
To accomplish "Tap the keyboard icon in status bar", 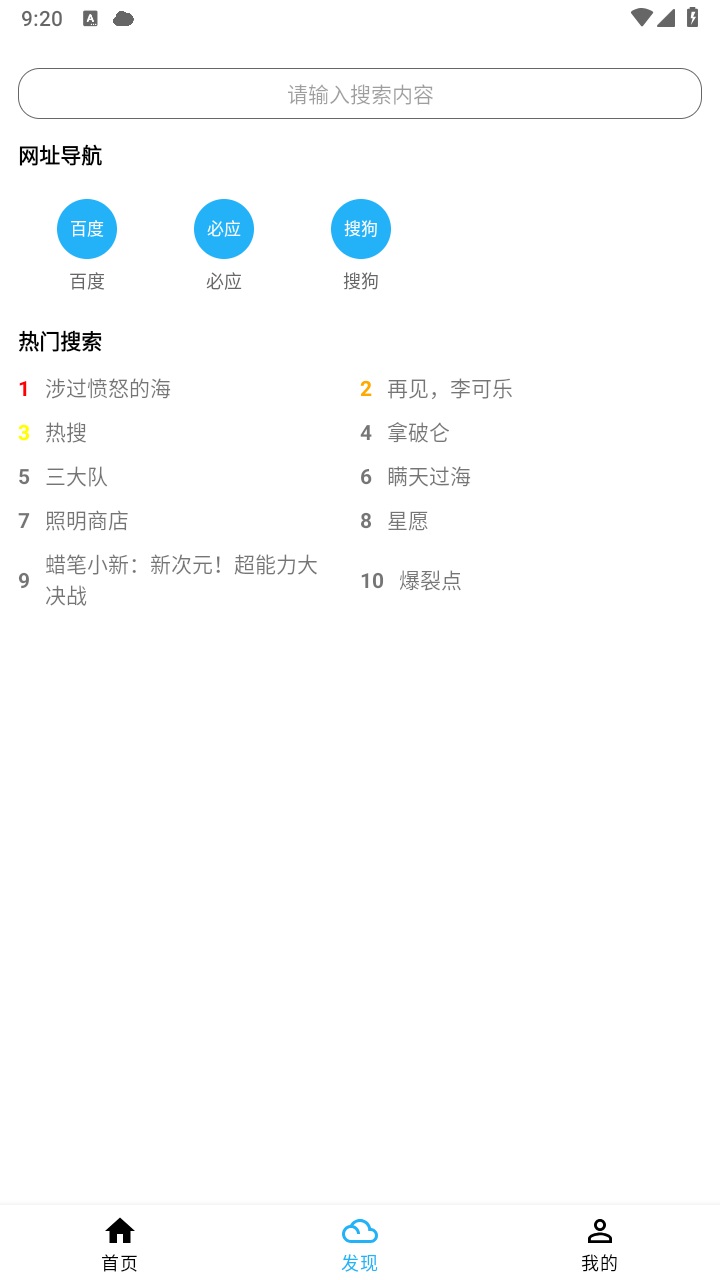I will [x=89, y=18].
